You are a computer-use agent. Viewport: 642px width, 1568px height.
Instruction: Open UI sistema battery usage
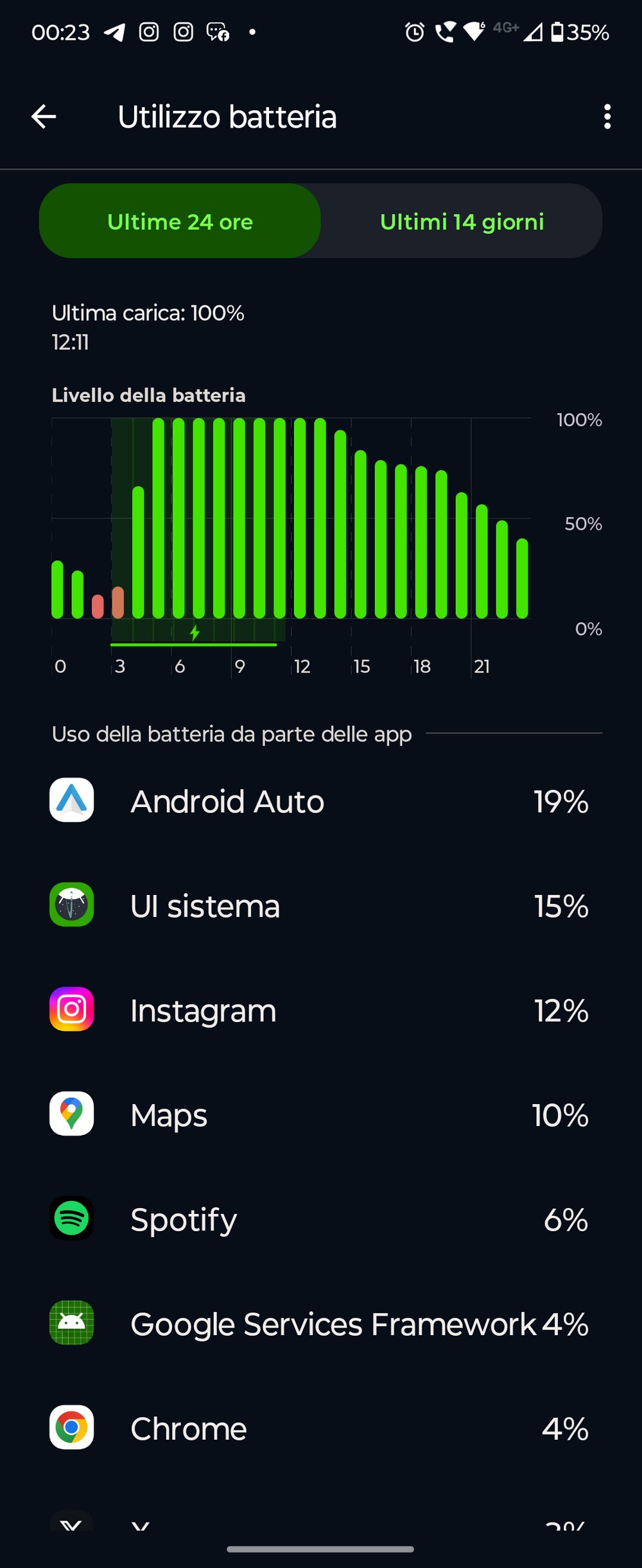pos(321,906)
